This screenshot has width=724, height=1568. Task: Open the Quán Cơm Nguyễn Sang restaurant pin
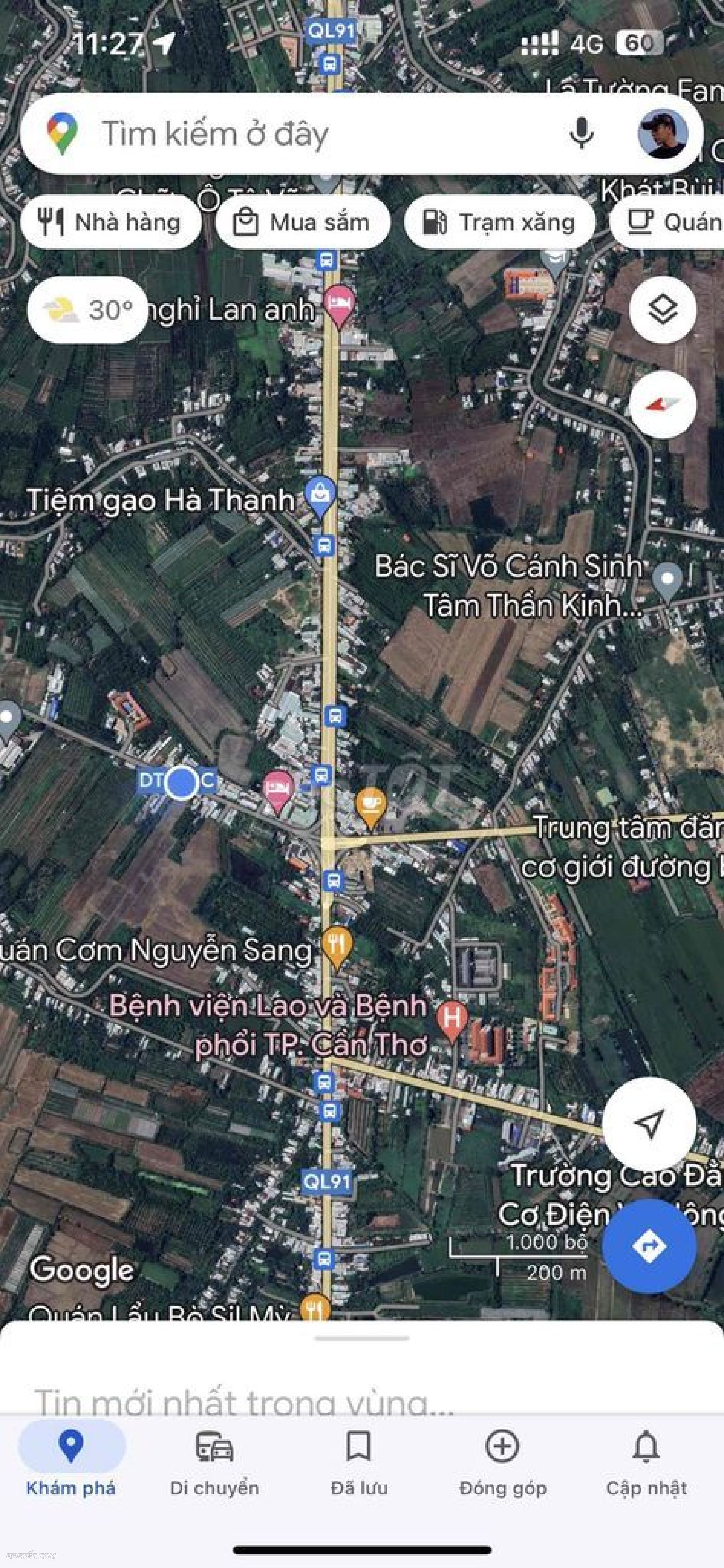point(336,945)
